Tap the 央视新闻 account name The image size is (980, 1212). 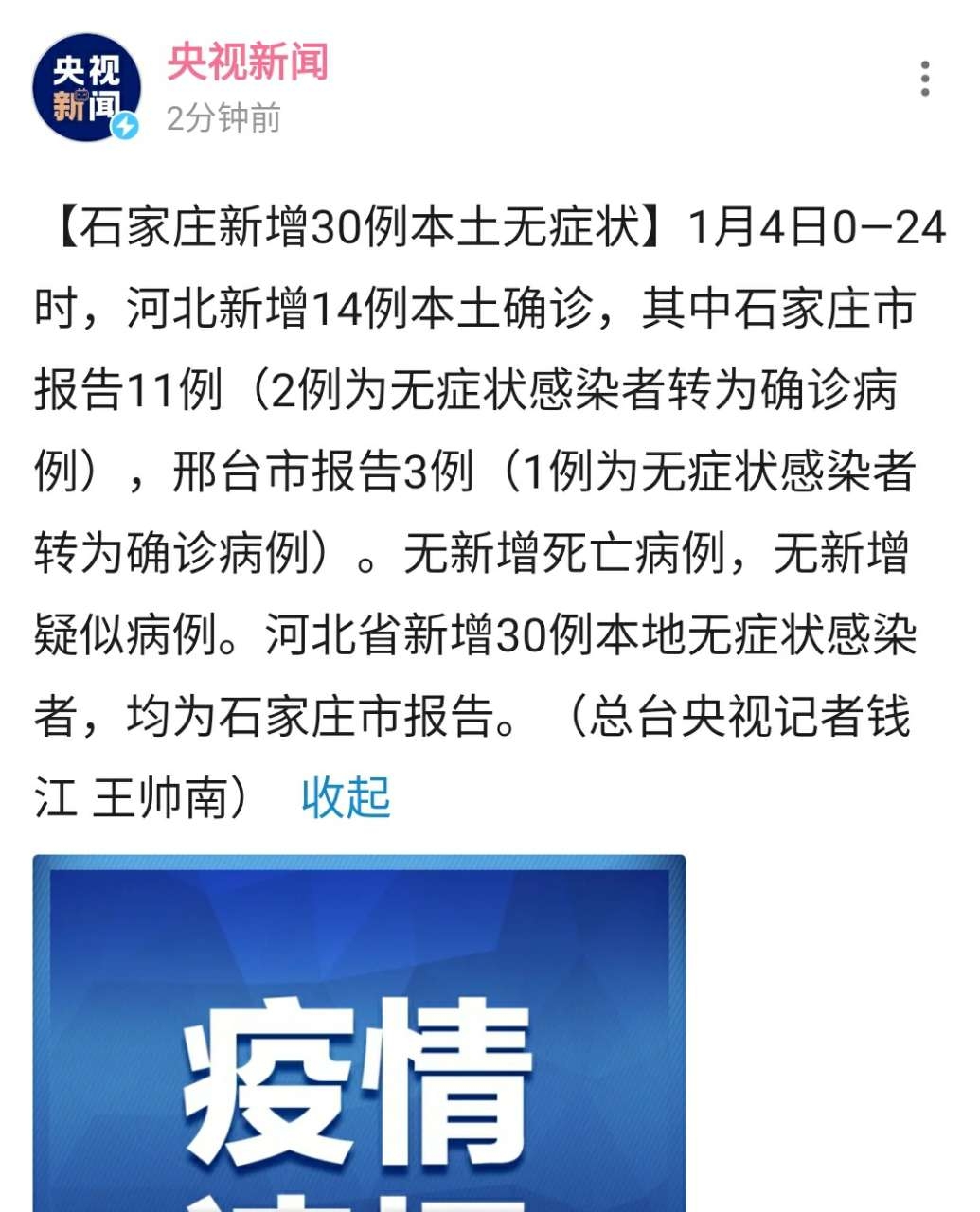point(248,62)
